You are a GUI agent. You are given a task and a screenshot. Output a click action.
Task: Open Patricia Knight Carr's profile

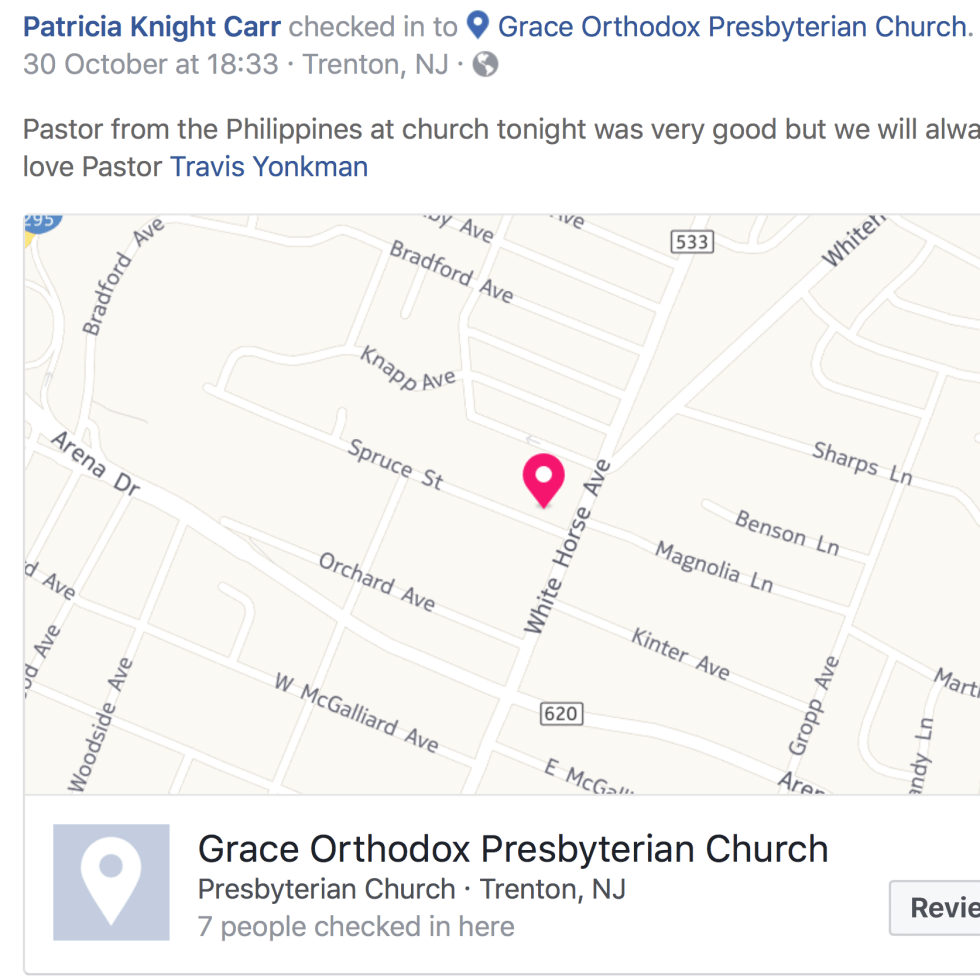(x=151, y=26)
